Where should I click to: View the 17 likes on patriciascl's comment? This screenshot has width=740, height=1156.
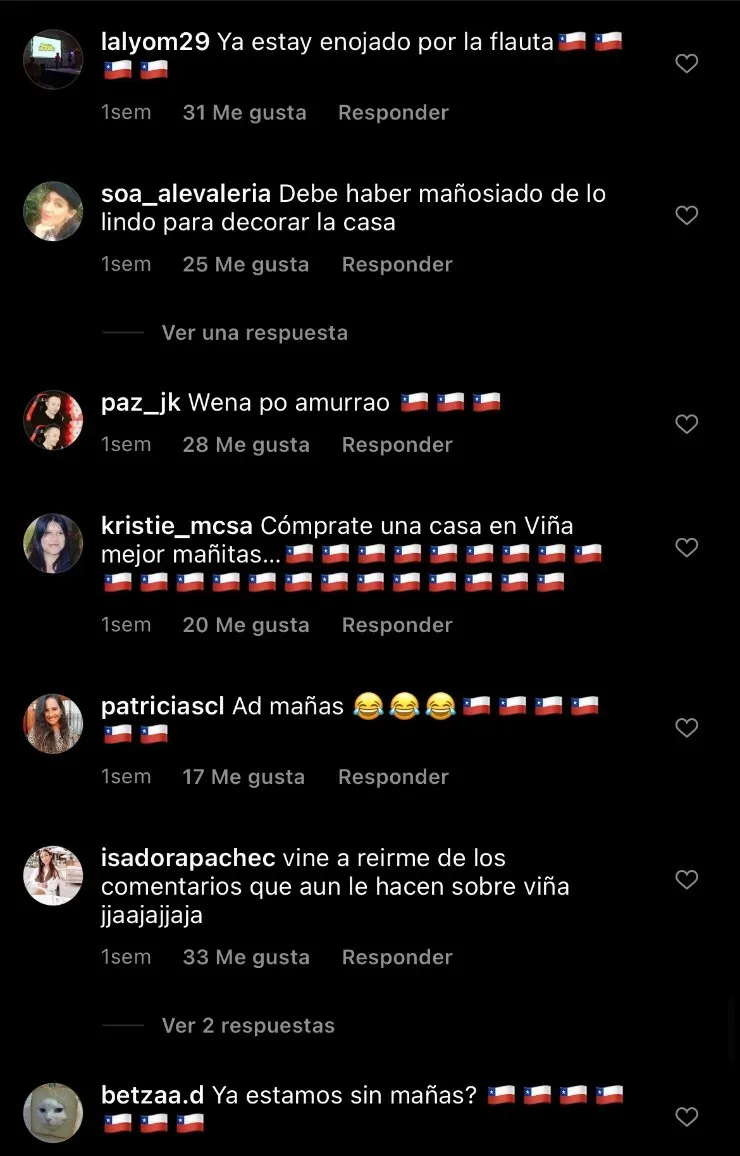point(243,777)
